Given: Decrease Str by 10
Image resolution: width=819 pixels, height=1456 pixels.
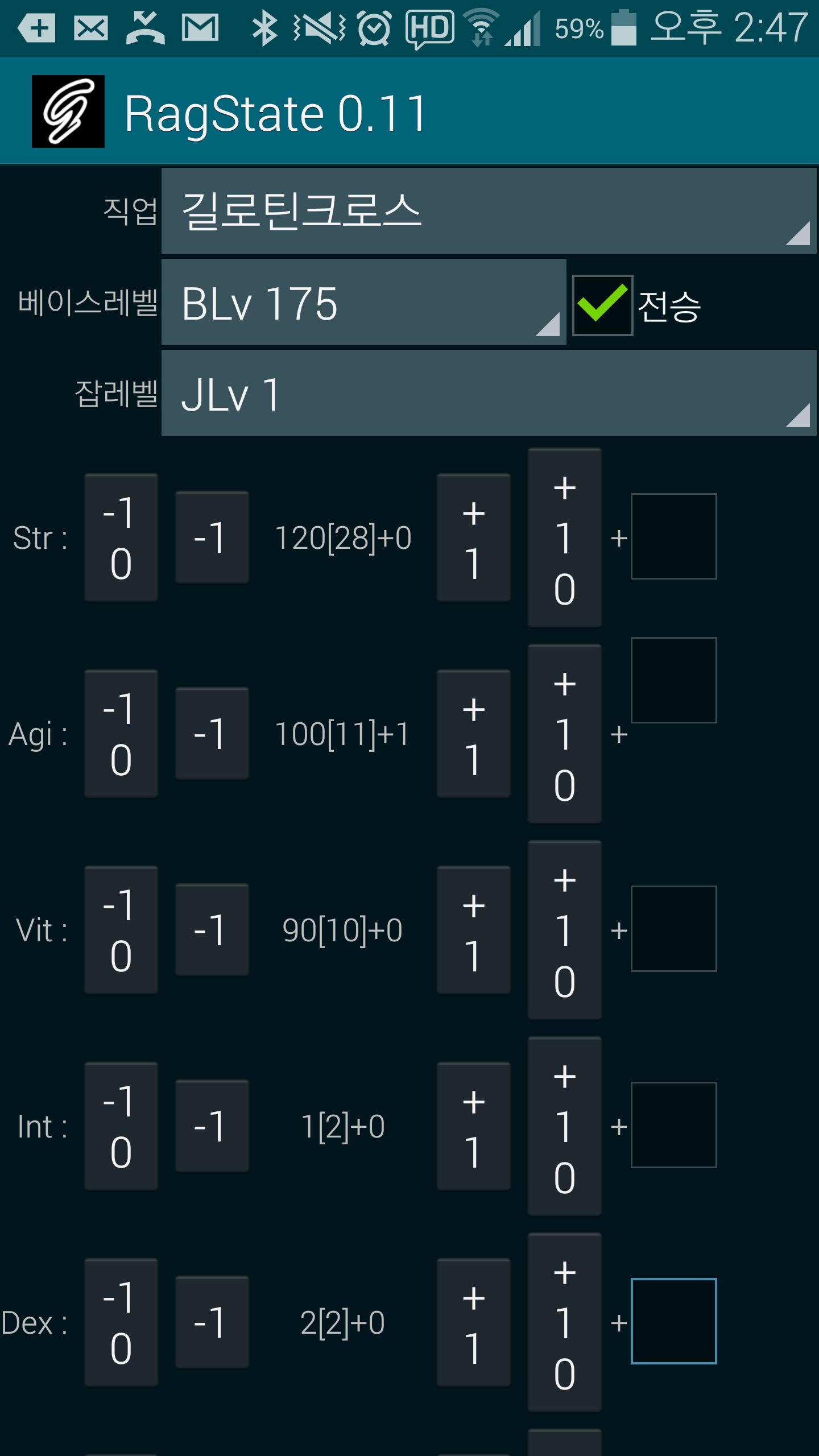Looking at the screenshot, I should pyautogui.click(x=121, y=537).
